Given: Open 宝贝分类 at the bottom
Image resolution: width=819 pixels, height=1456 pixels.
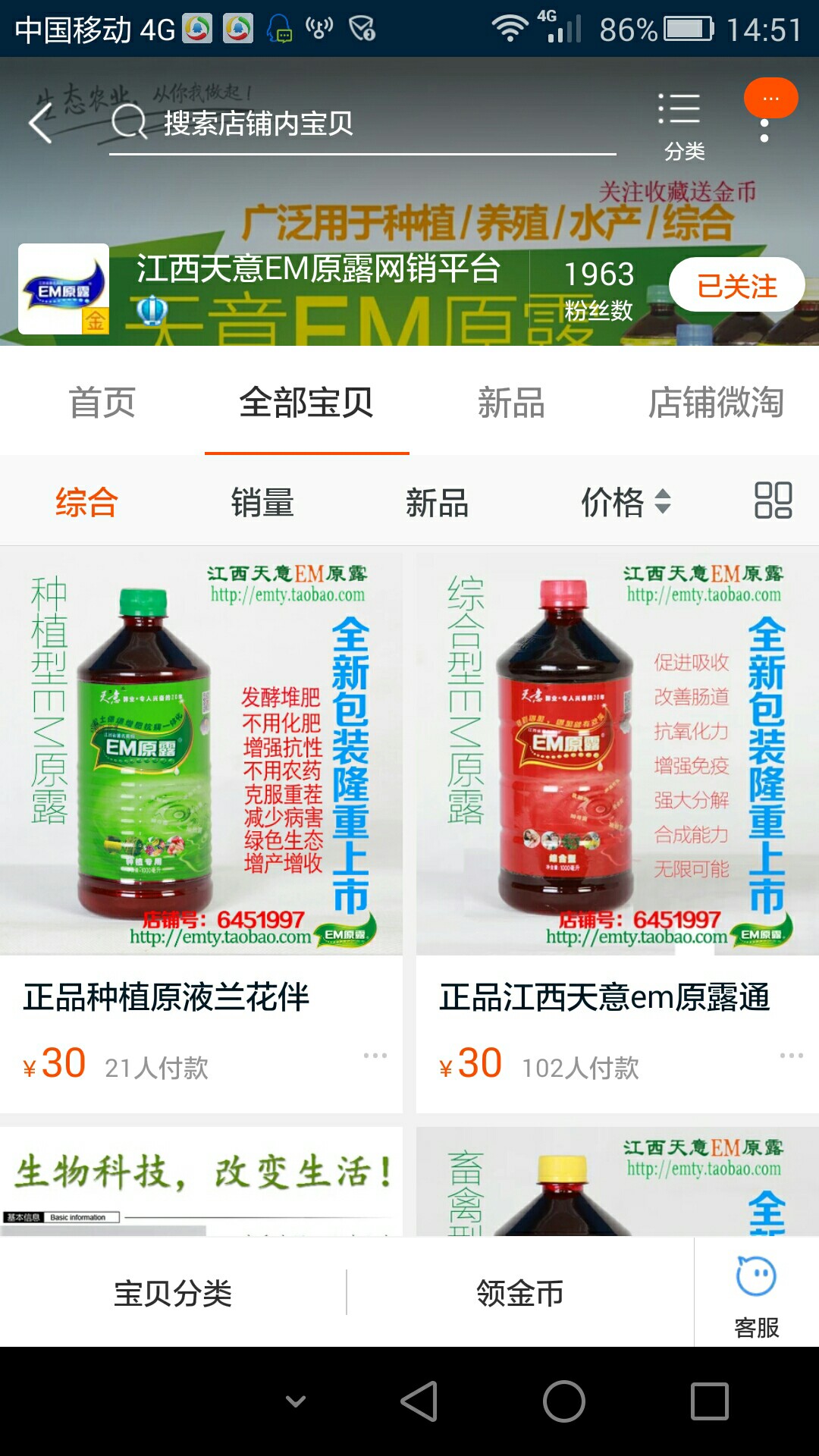Looking at the screenshot, I should click(x=173, y=1293).
